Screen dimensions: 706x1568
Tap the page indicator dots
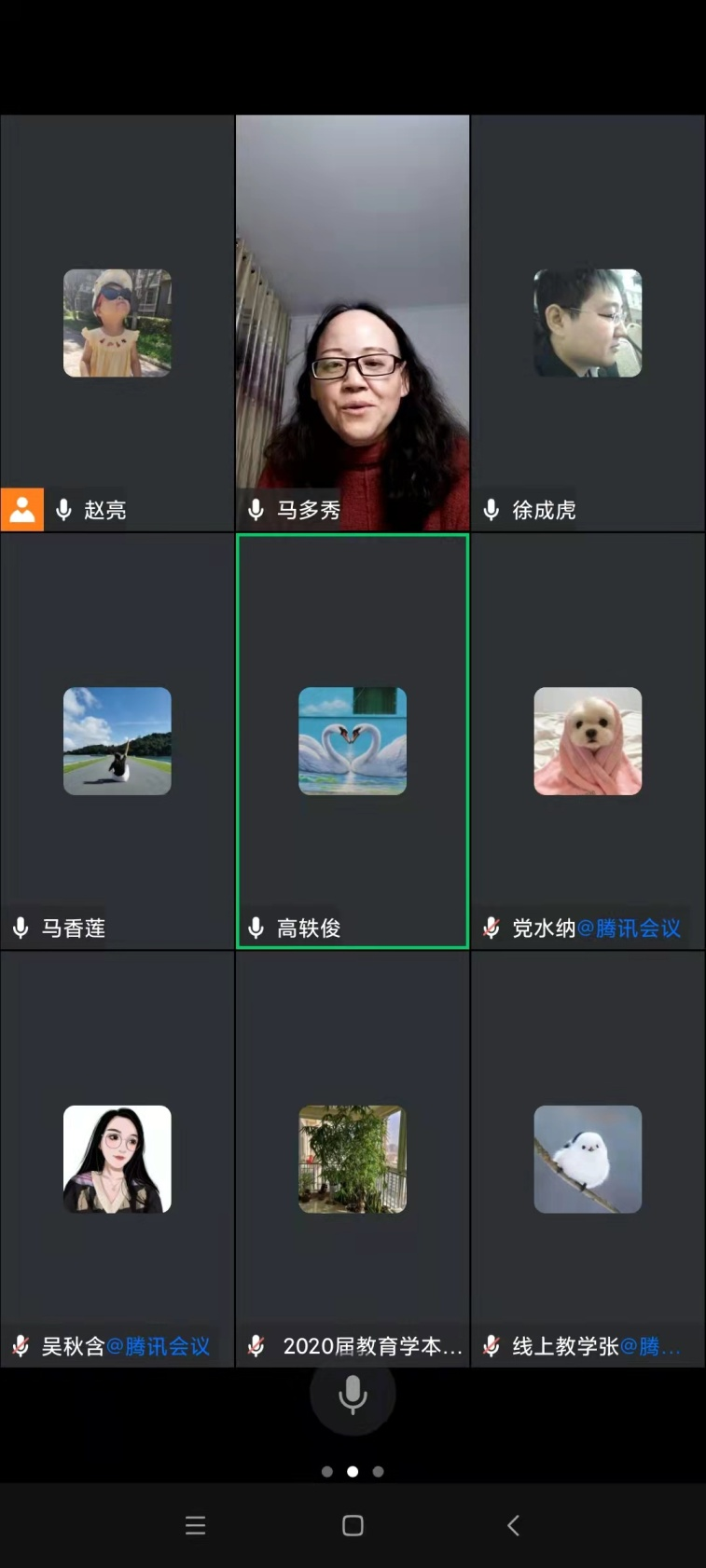(x=353, y=1471)
